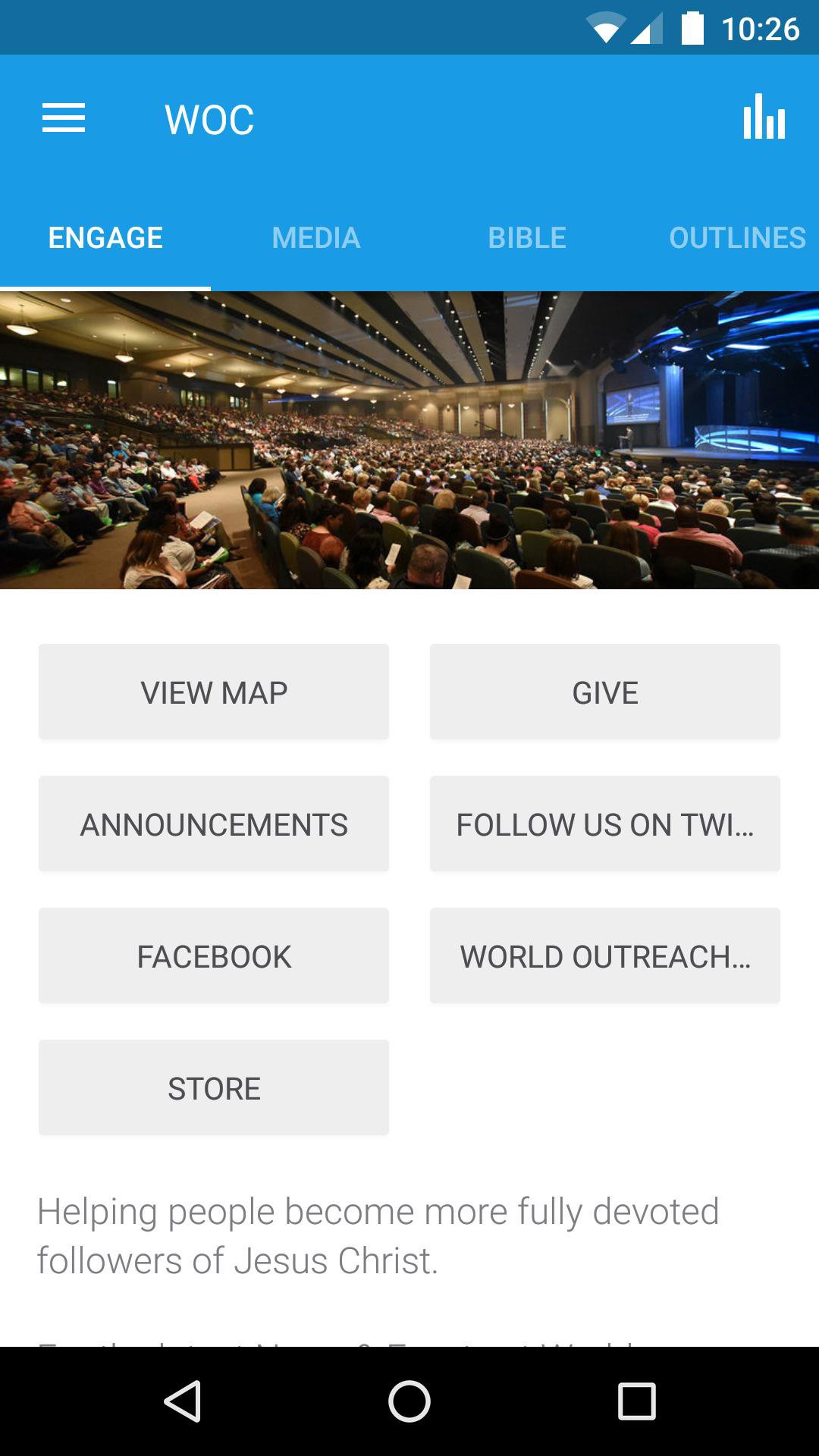The width and height of the screenshot is (819, 1456).
Task: Open the FACEBOOK page
Action: tap(213, 955)
